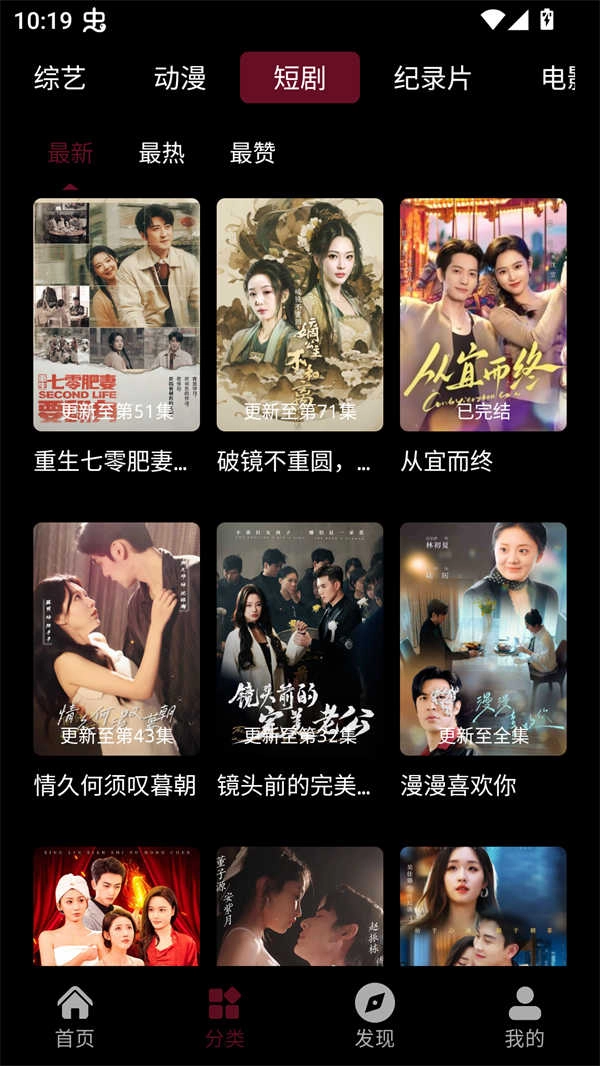The image size is (600, 1066).
Task: Open 镜头前的完美 drama card
Action: (300, 639)
